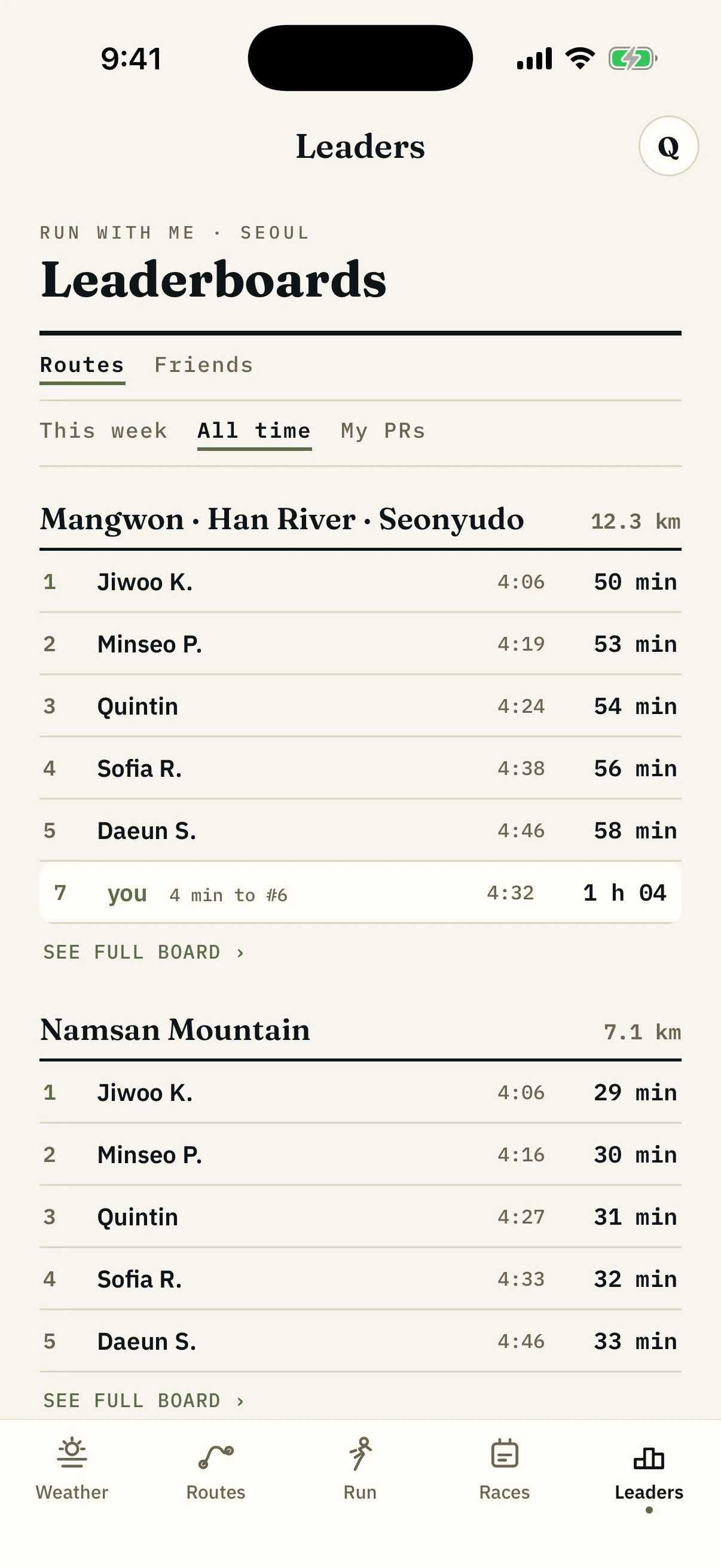Open the Races tab

[x=505, y=1469]
